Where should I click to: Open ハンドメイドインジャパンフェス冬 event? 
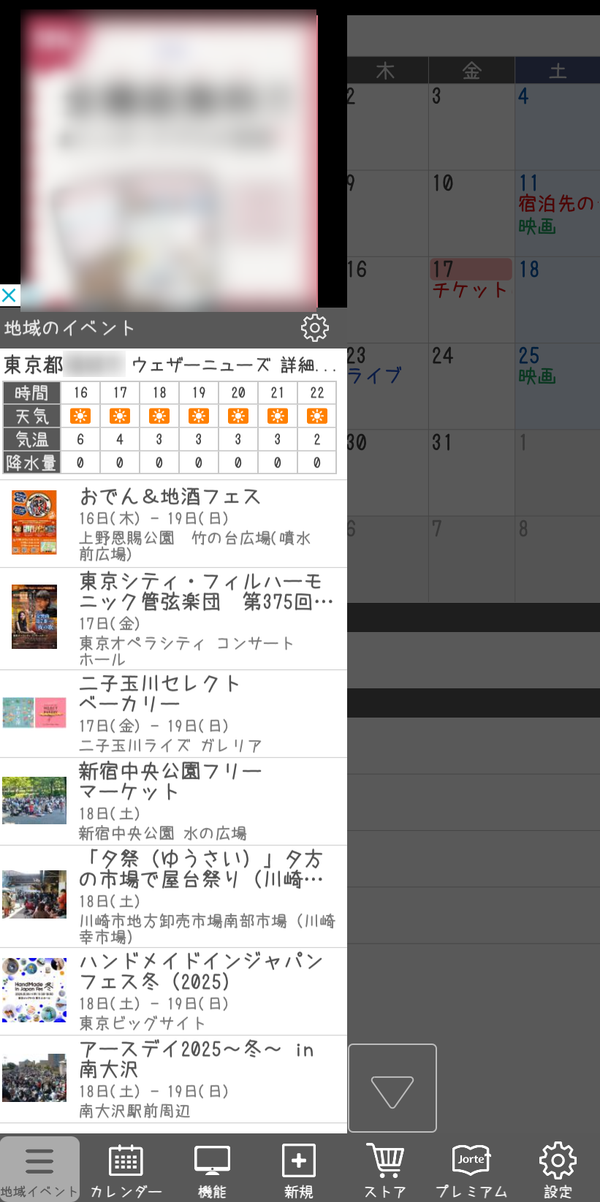173,991
